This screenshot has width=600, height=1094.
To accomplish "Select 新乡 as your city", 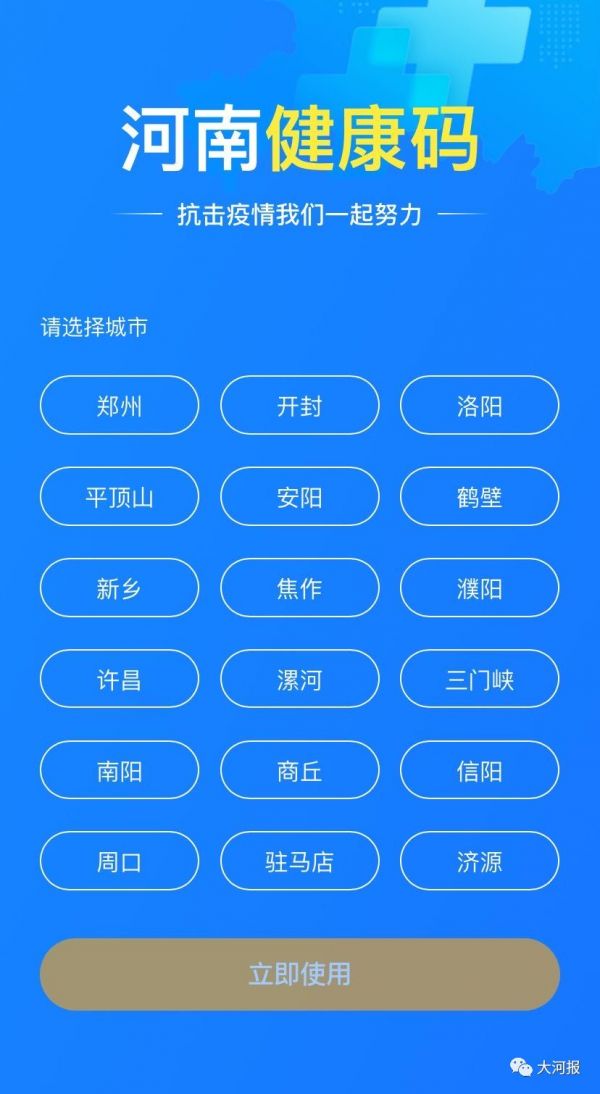I will (x=119, y=588).
